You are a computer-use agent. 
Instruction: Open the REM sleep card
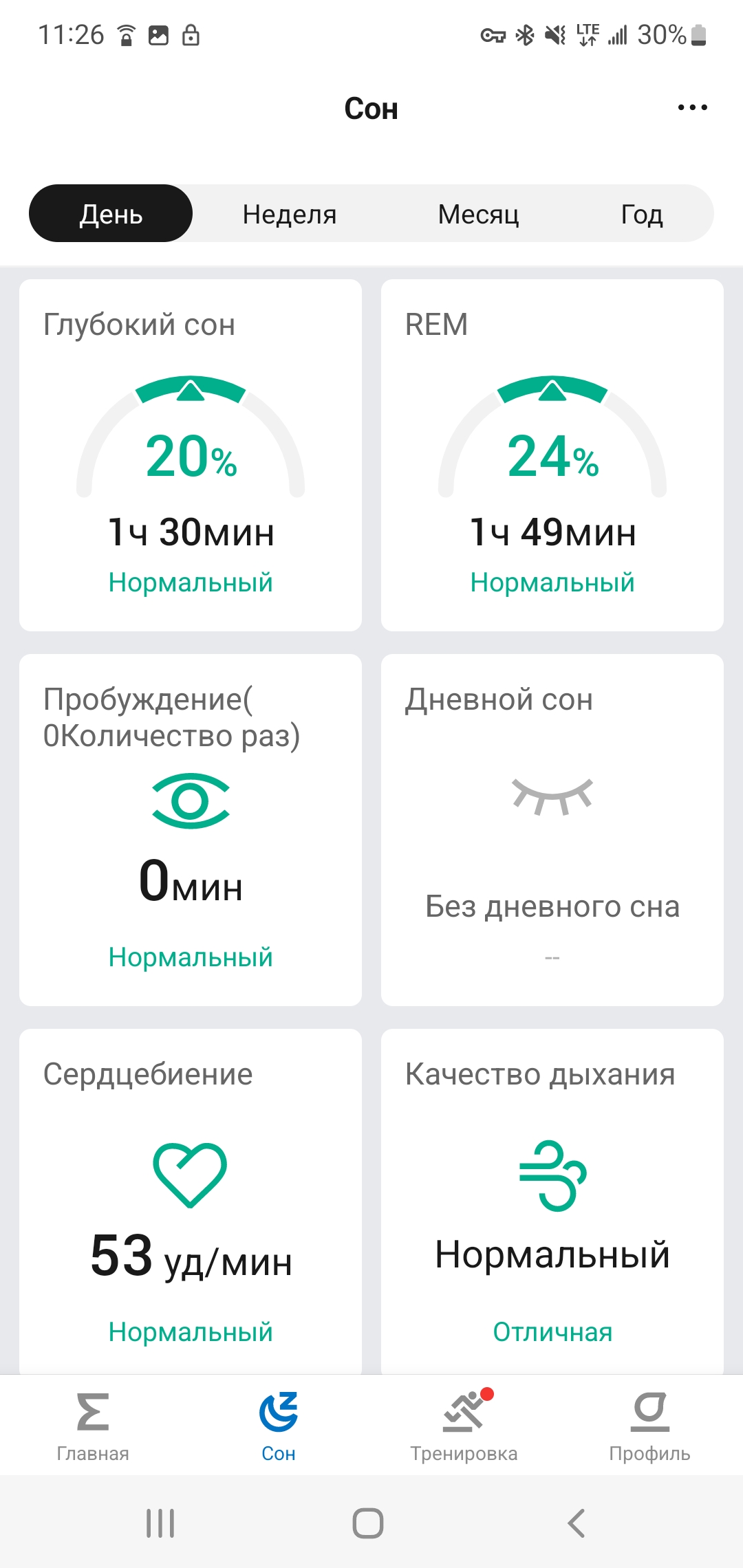pyautogui.click(x=552, y=455)
